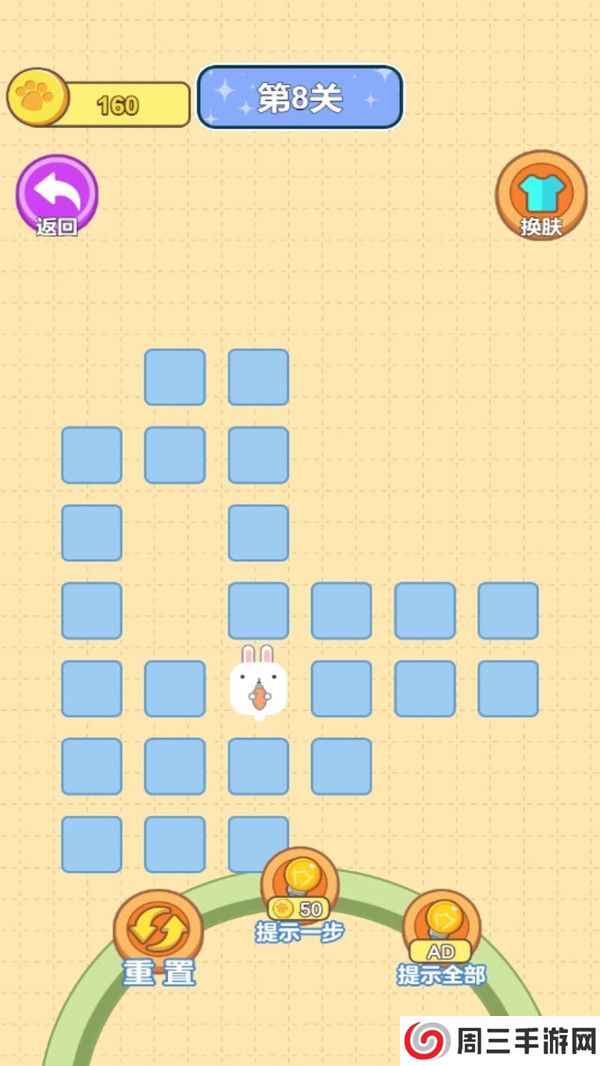
Task: Watch an ad for 提示全部 full hint
Action: click(441, 930)
